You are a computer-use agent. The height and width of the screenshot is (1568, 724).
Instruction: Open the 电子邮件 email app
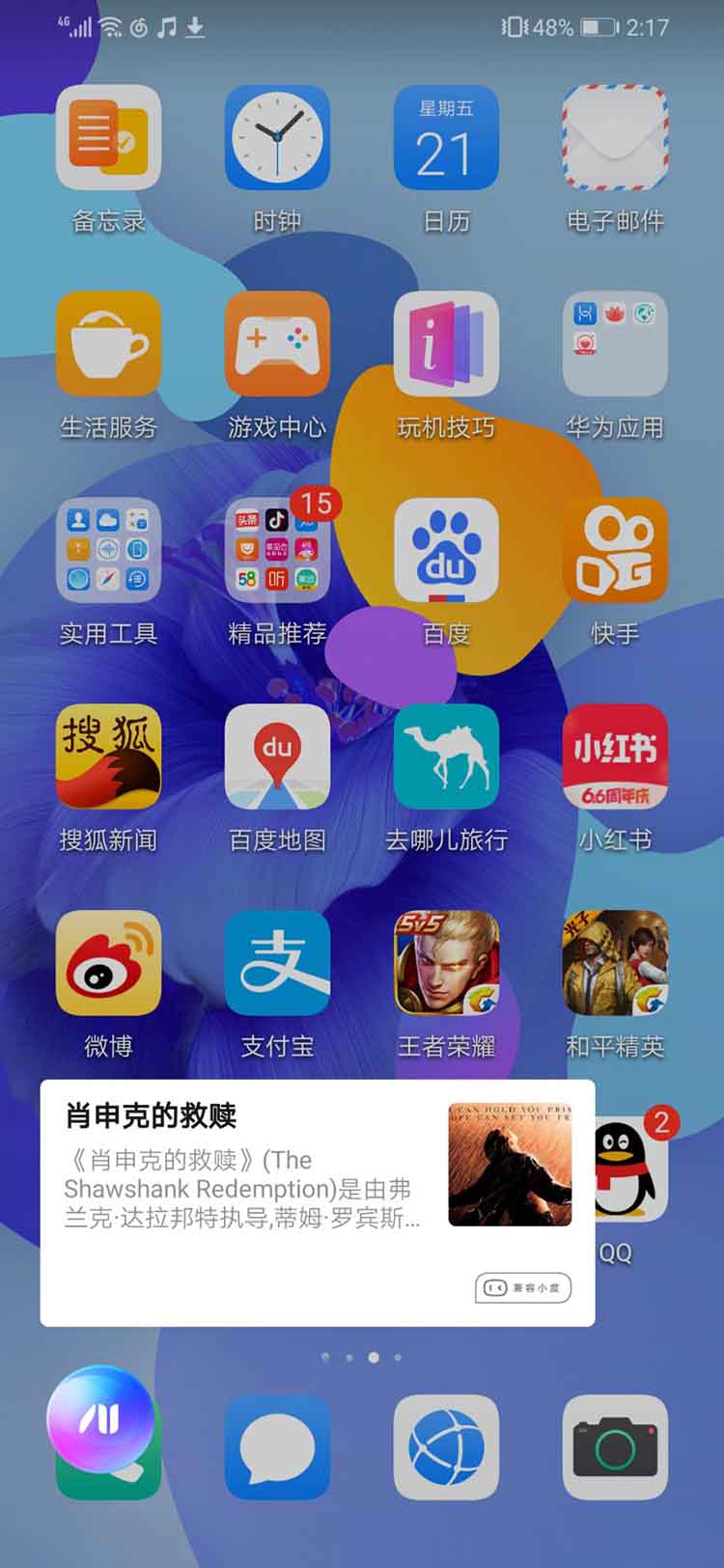pos(615,138)
